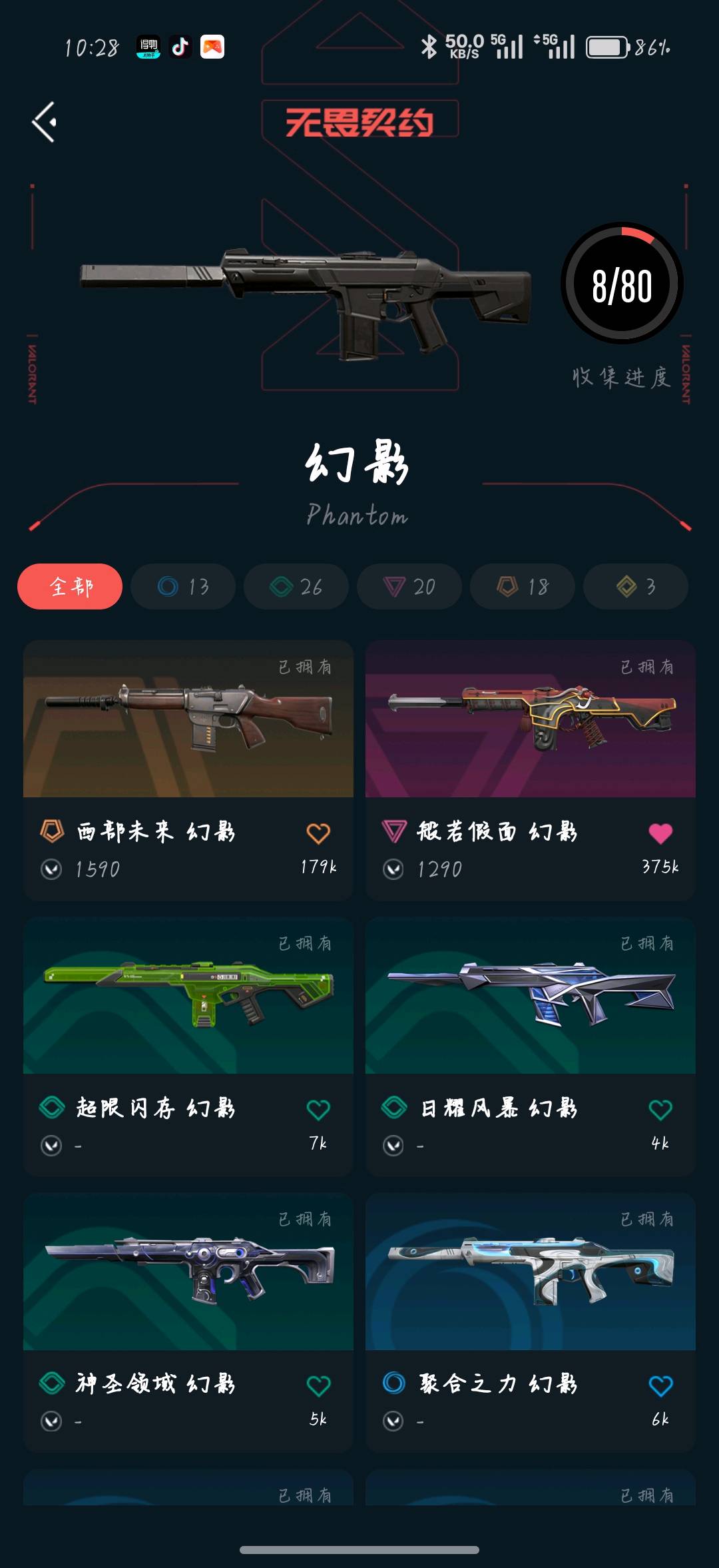Filter by the pink-triangle tier showing 20
The height and width of the screenshot is (1568, 719).
[409, 587]
